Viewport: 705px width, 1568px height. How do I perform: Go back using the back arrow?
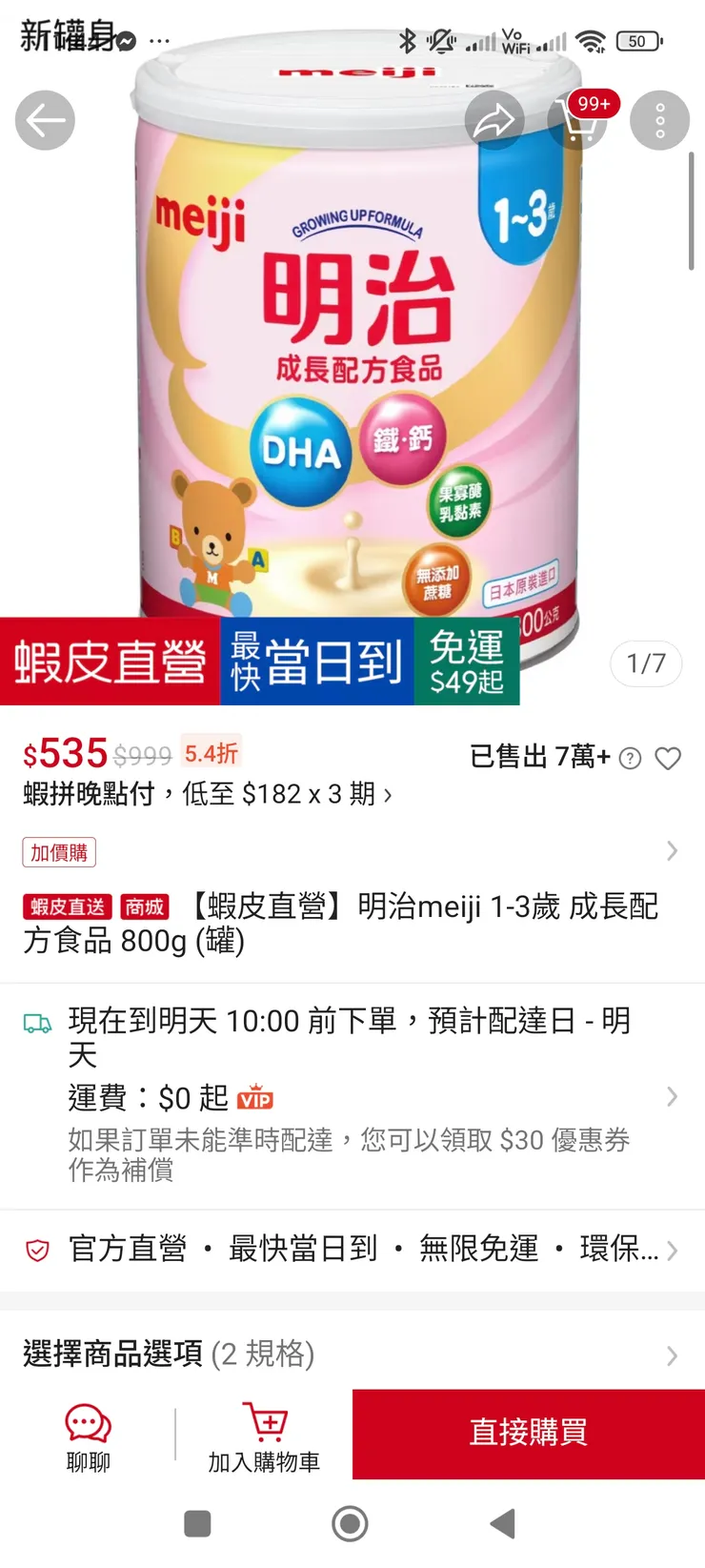pyautogui.click(x=45, y=120)
